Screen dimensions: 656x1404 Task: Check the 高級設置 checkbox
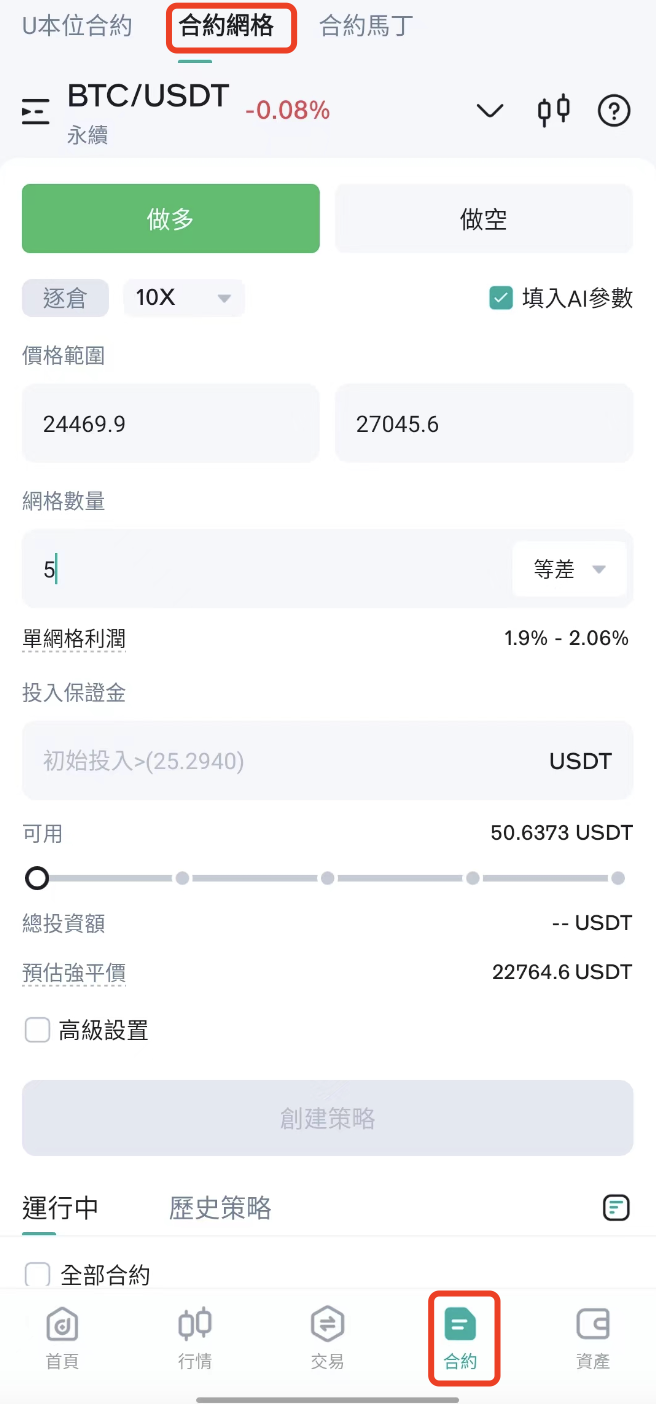point(37,1030)
